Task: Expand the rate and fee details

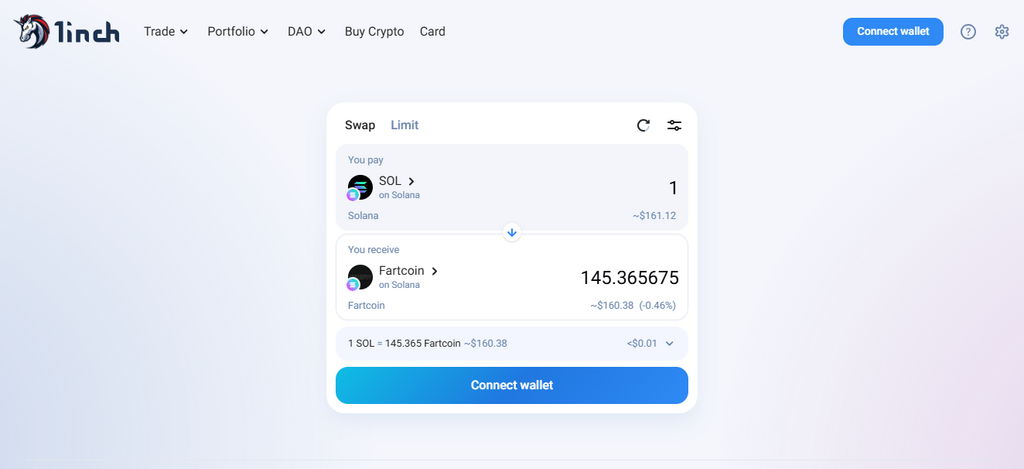Action: (669, 343)
